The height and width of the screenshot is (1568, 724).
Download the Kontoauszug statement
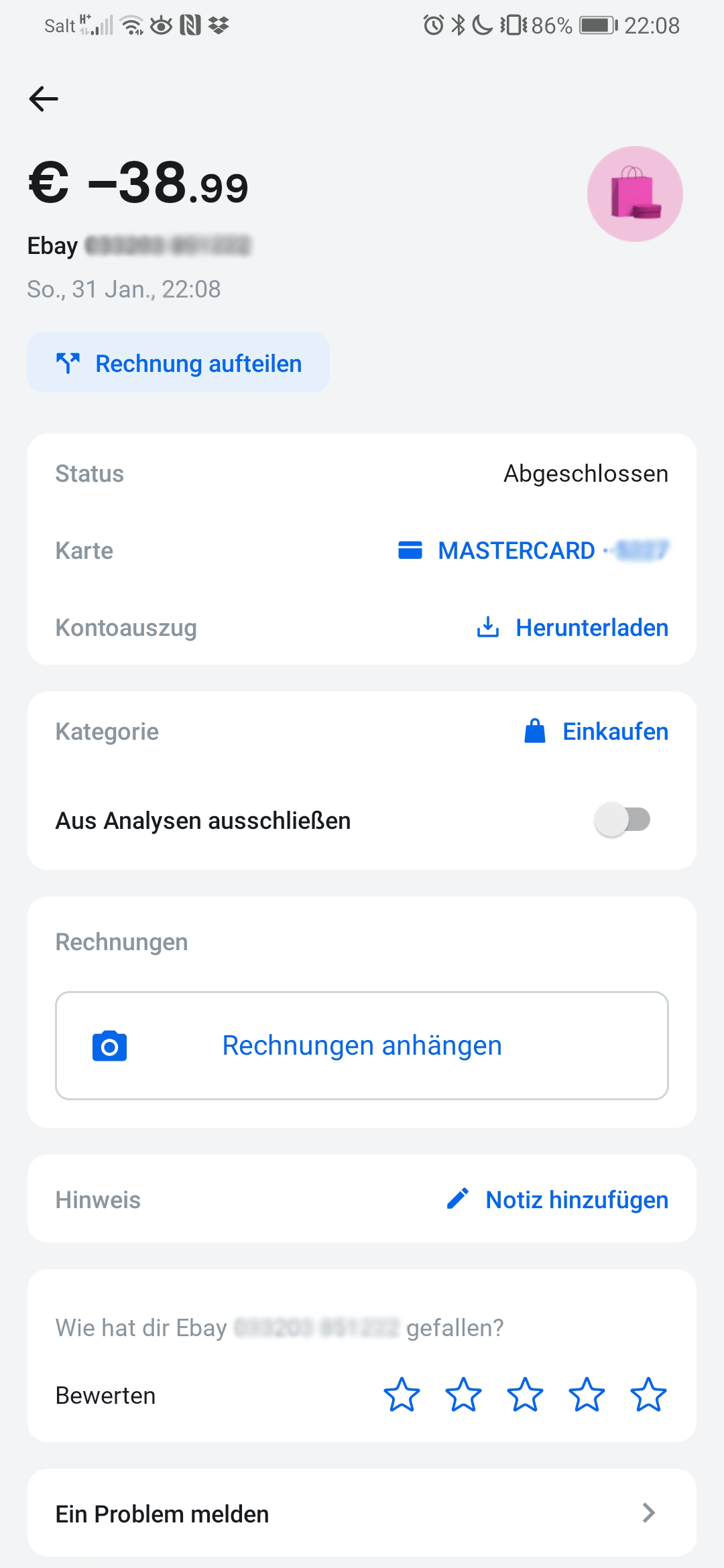[572, 628]
